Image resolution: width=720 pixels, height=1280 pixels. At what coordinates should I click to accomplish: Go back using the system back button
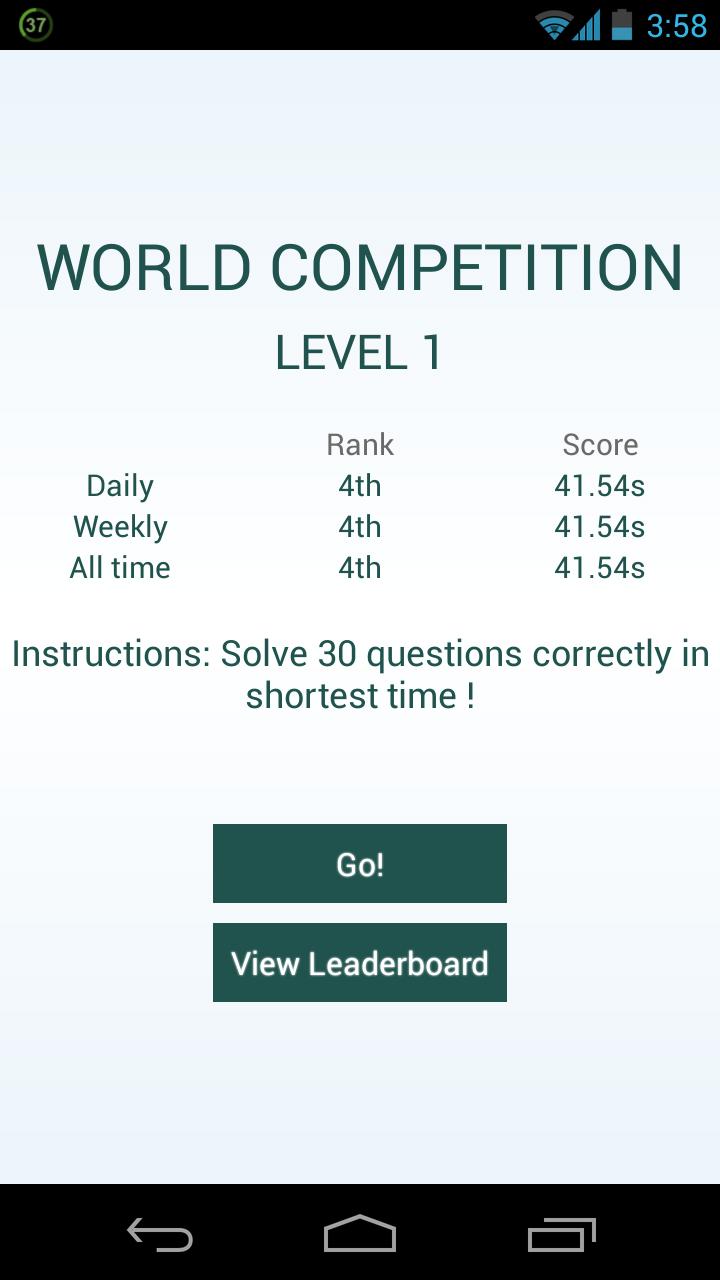click(x=160, y=1235)
